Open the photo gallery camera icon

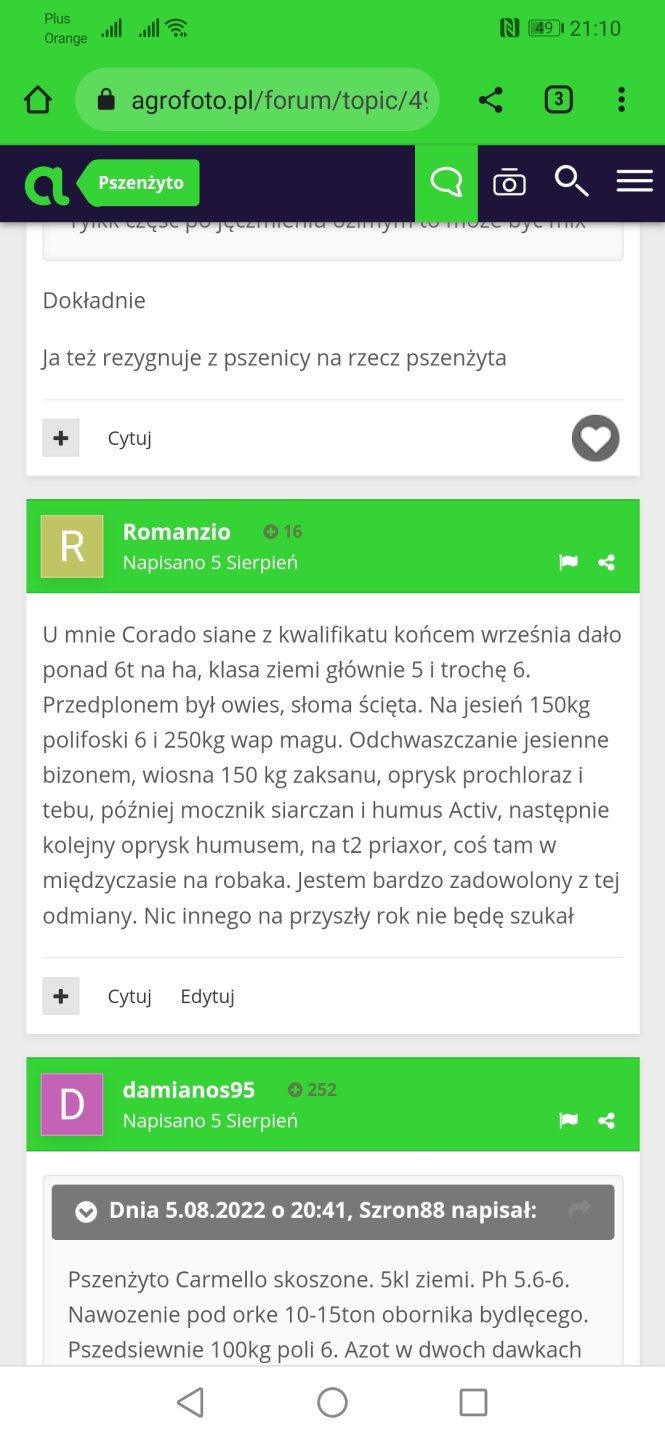click(509, 183)
